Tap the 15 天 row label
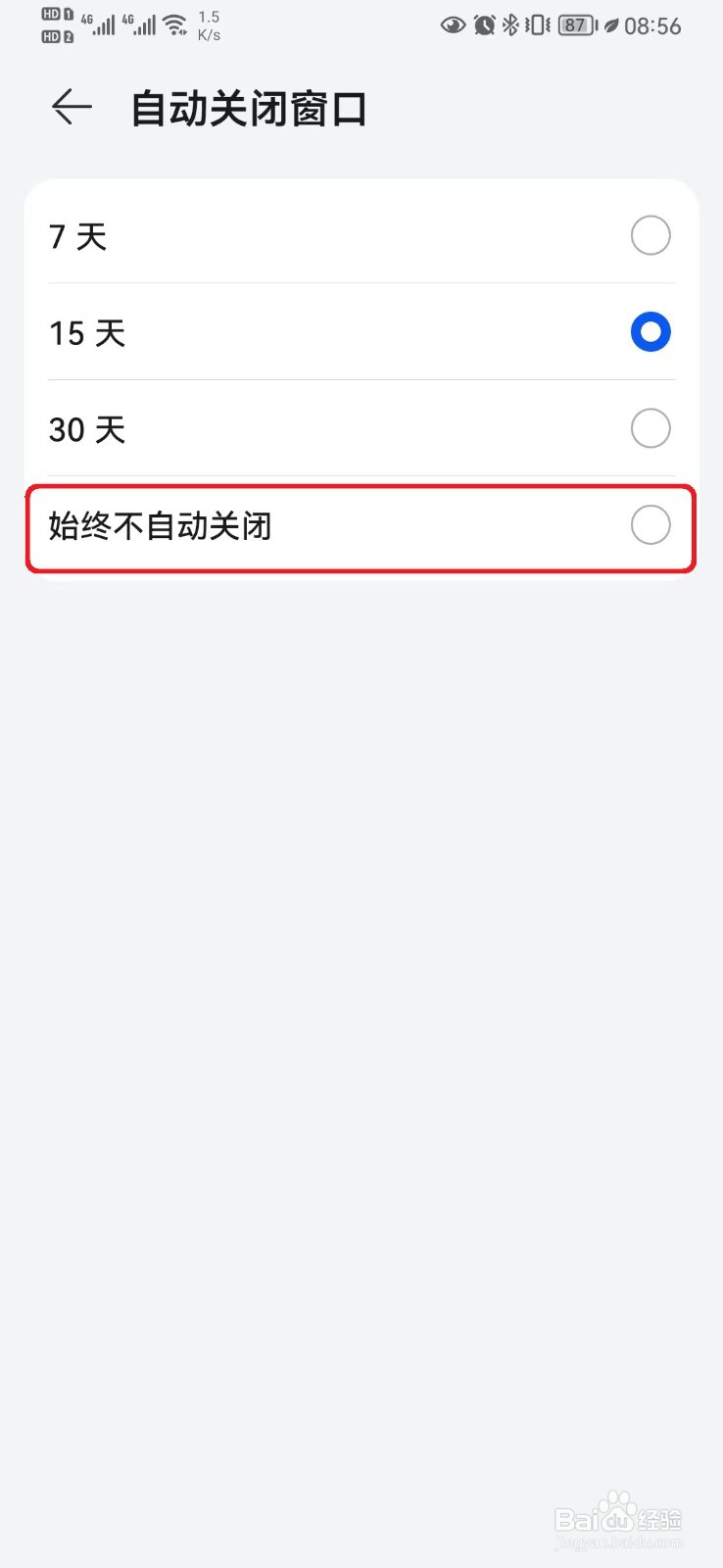Viewport: 723px width, 1568px height. coord(86,332)
